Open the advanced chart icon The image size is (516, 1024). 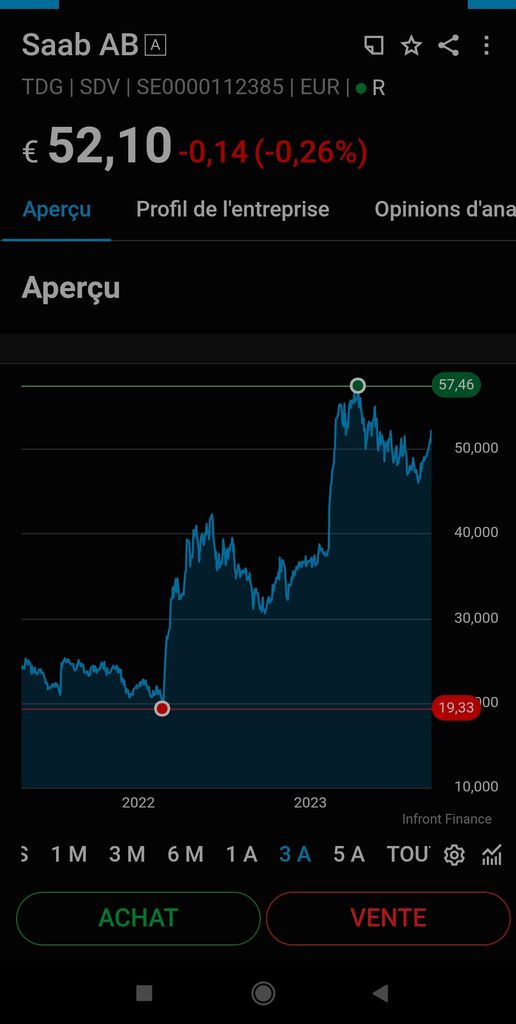click(x=492, y=855)
